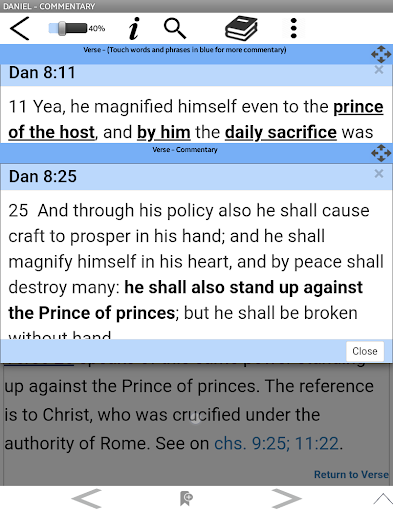Tap the Close button

[365, 351]
